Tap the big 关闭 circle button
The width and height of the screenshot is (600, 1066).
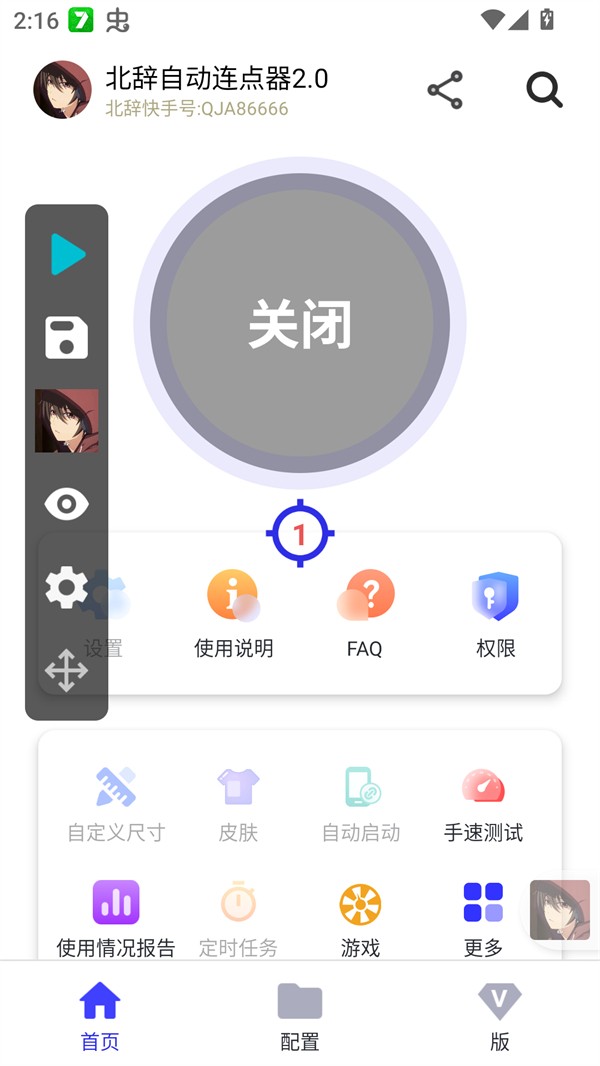click(x=300, y=324)
